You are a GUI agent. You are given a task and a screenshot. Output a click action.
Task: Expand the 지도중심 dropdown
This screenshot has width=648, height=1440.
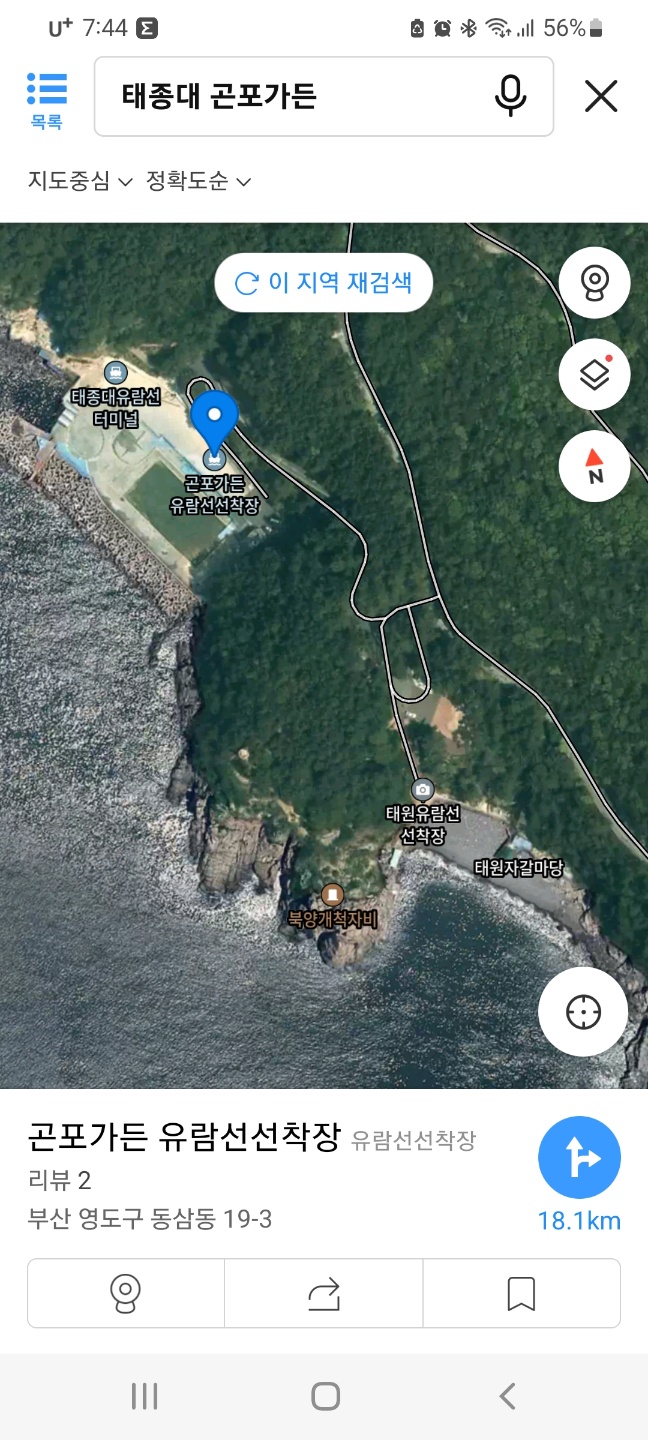pyautogui.click(x=80, y=181)
